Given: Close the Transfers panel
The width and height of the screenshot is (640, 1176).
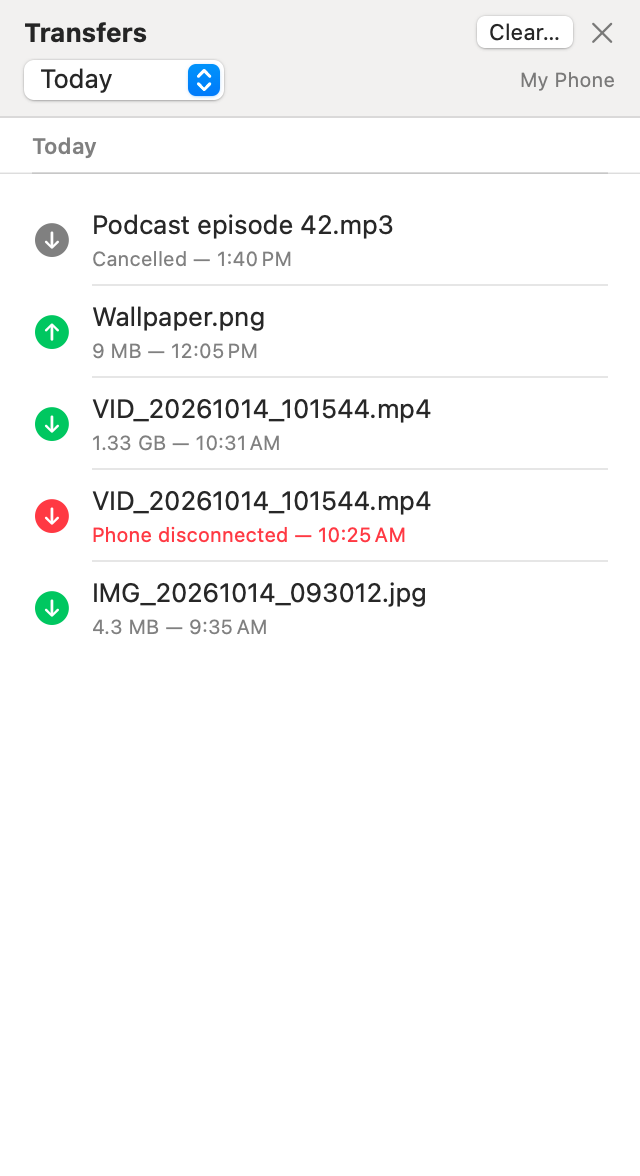Looking at the screenshot, I should coord(602,33).
